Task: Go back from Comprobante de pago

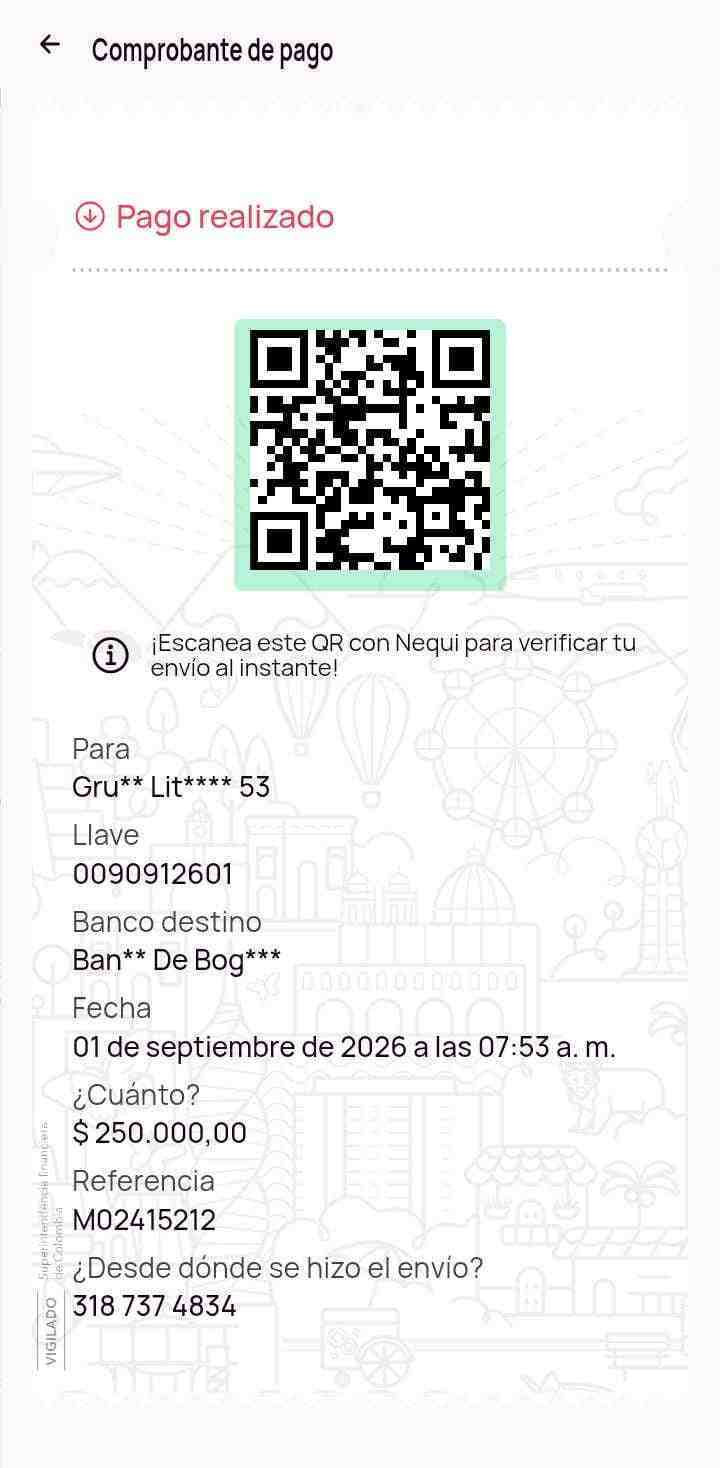Action: (49, 45)
